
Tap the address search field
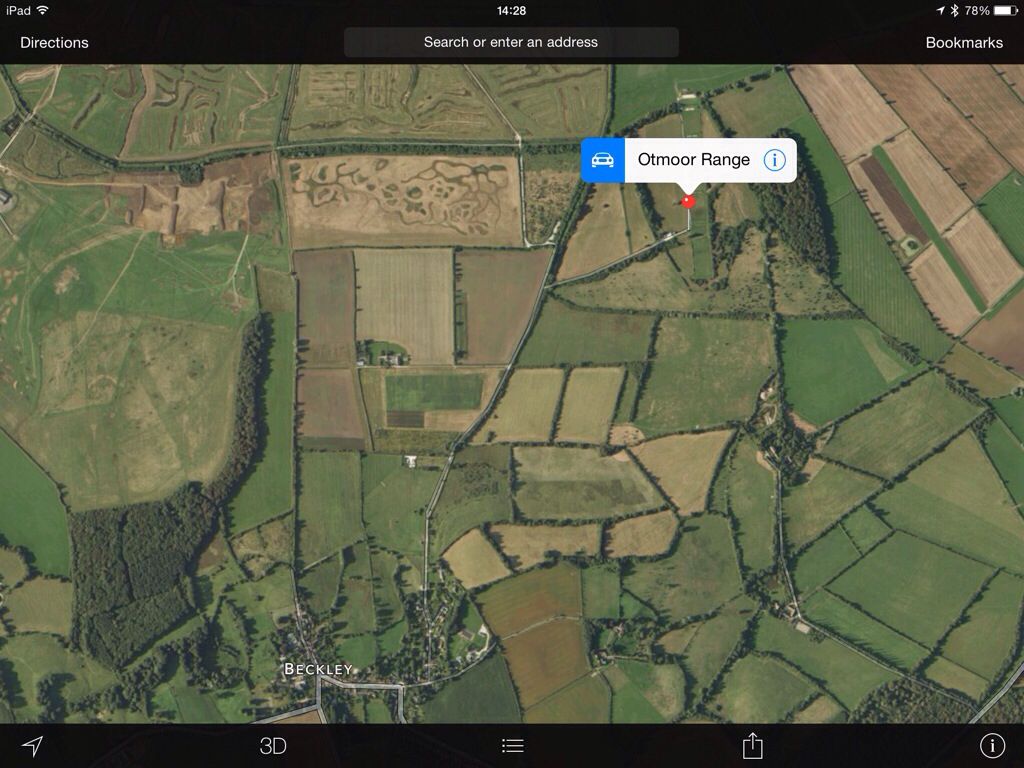pos(511,42)
